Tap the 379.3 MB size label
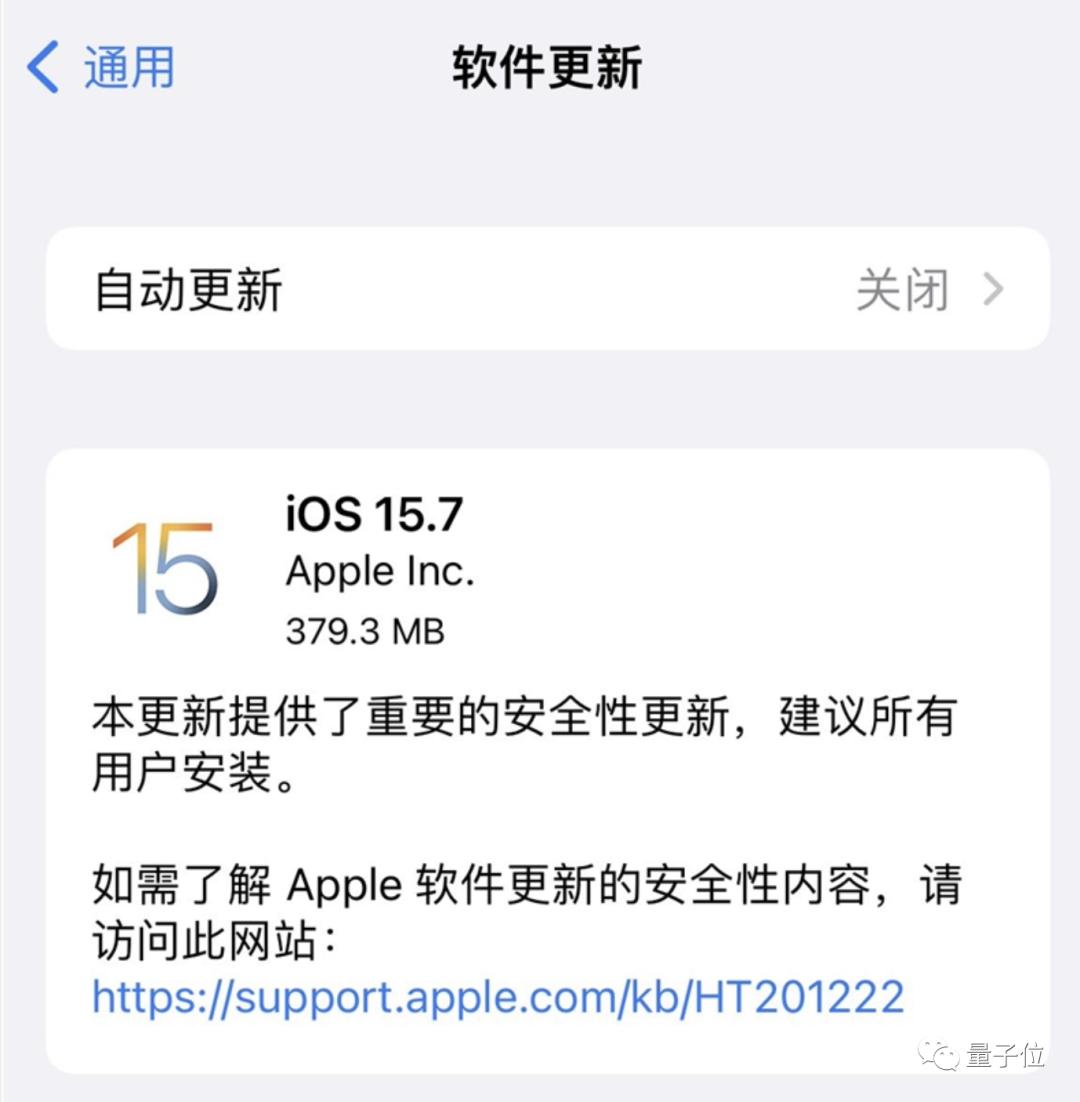The height and width of the screenshot is (1102, 1080). (363, 631)
